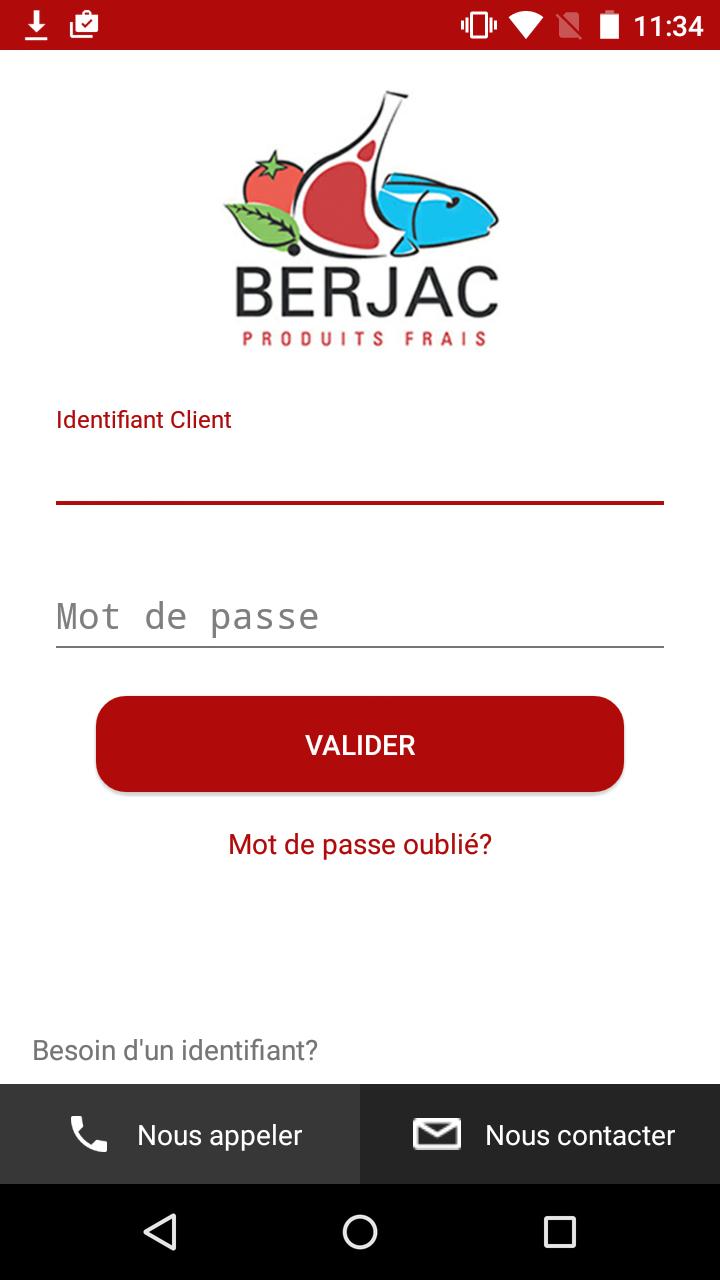
Task: Focus the Identifiant Client input field
Action: [360, 470]
